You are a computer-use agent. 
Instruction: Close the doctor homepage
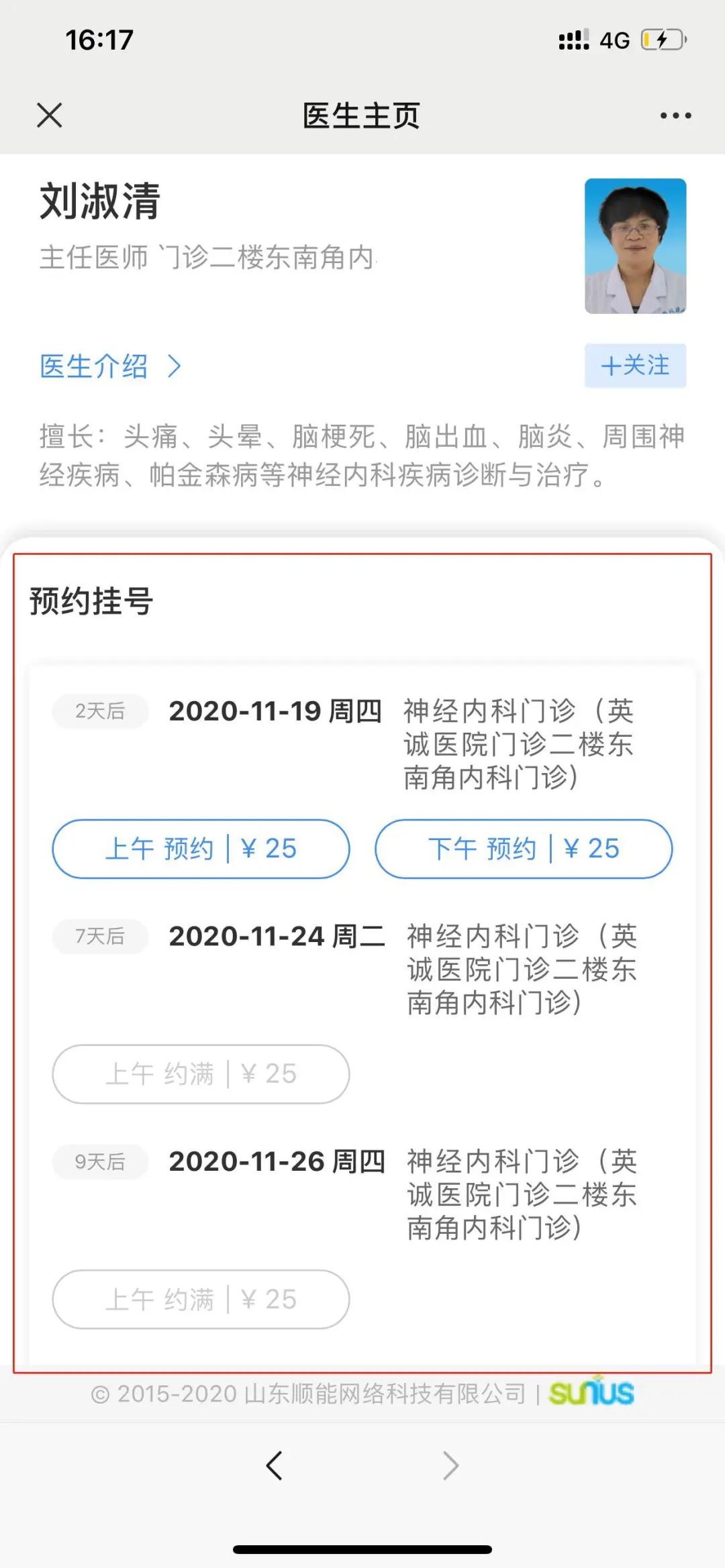(50, 115)
